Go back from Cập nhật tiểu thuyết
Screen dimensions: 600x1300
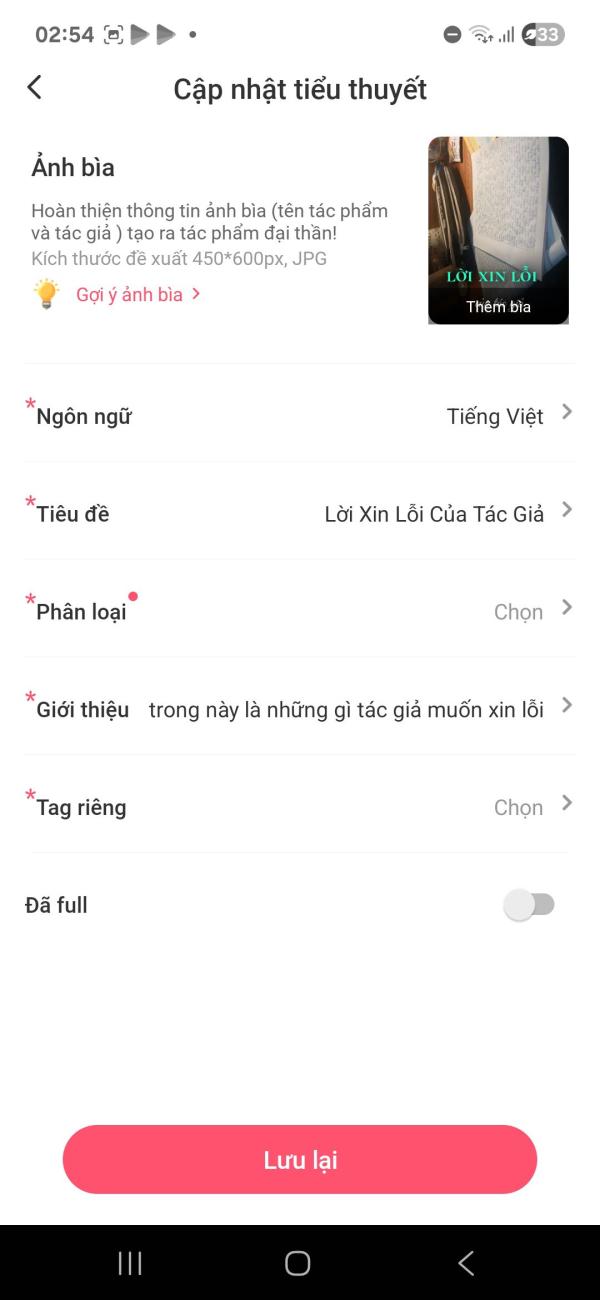35,88
